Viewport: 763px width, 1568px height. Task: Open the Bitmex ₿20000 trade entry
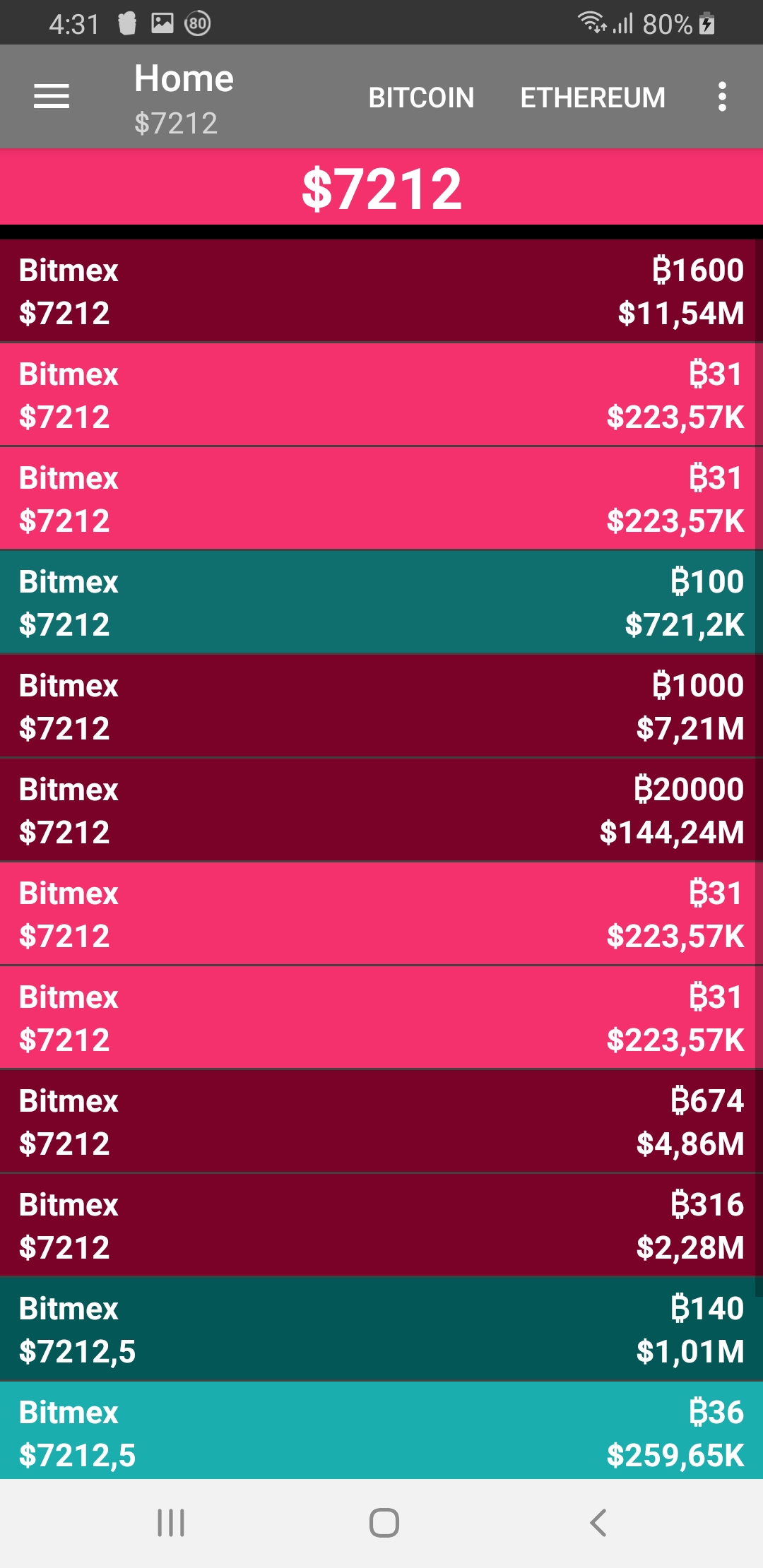pyautogui.click(x=381, y=810)
